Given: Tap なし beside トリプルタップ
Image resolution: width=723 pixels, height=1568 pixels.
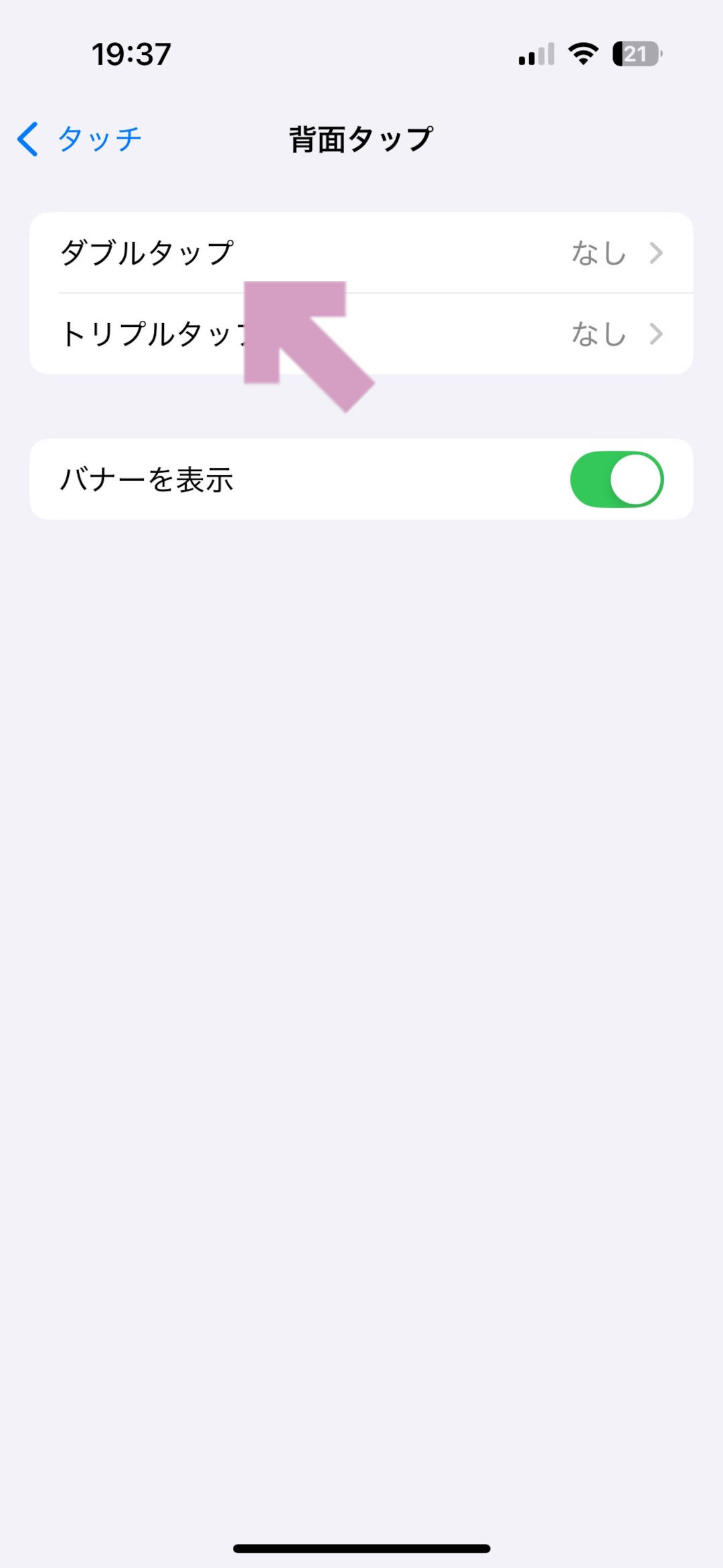Looking at the screenshot, I should [x=598, y=335].
